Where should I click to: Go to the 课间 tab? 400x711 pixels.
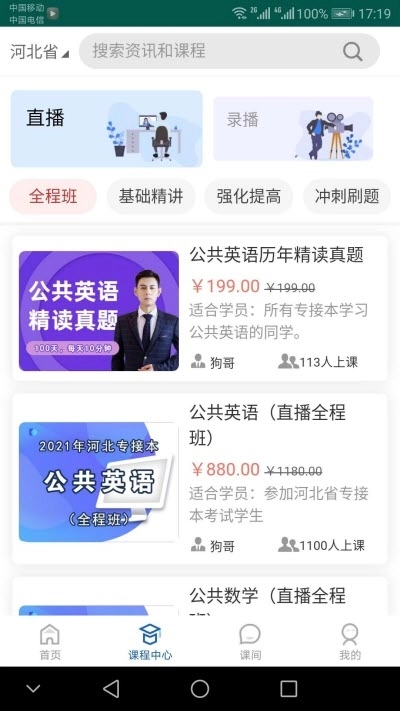pyautogui.click(x=250, y=642)
